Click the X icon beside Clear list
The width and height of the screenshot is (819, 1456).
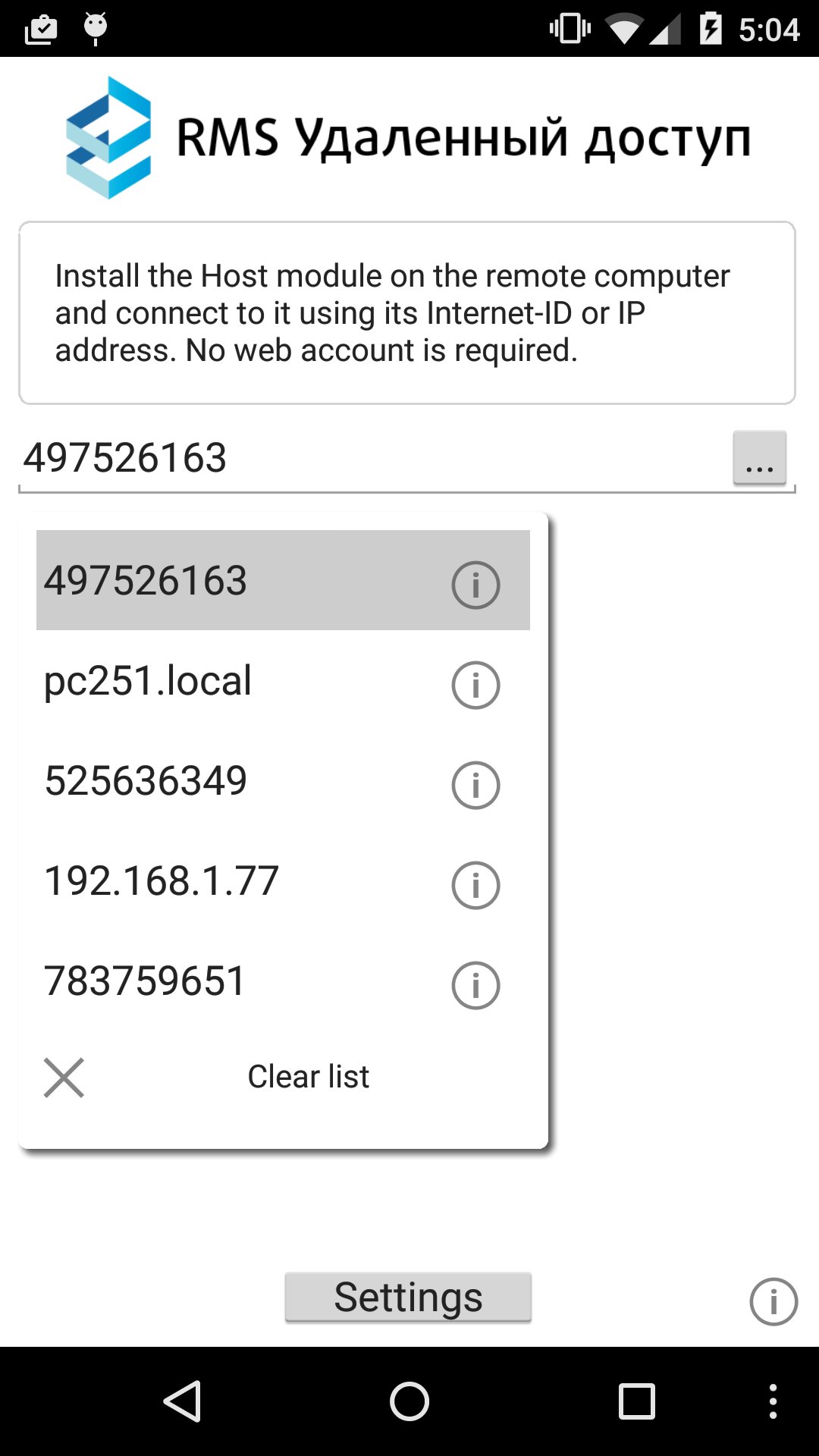coord(64,1077)
